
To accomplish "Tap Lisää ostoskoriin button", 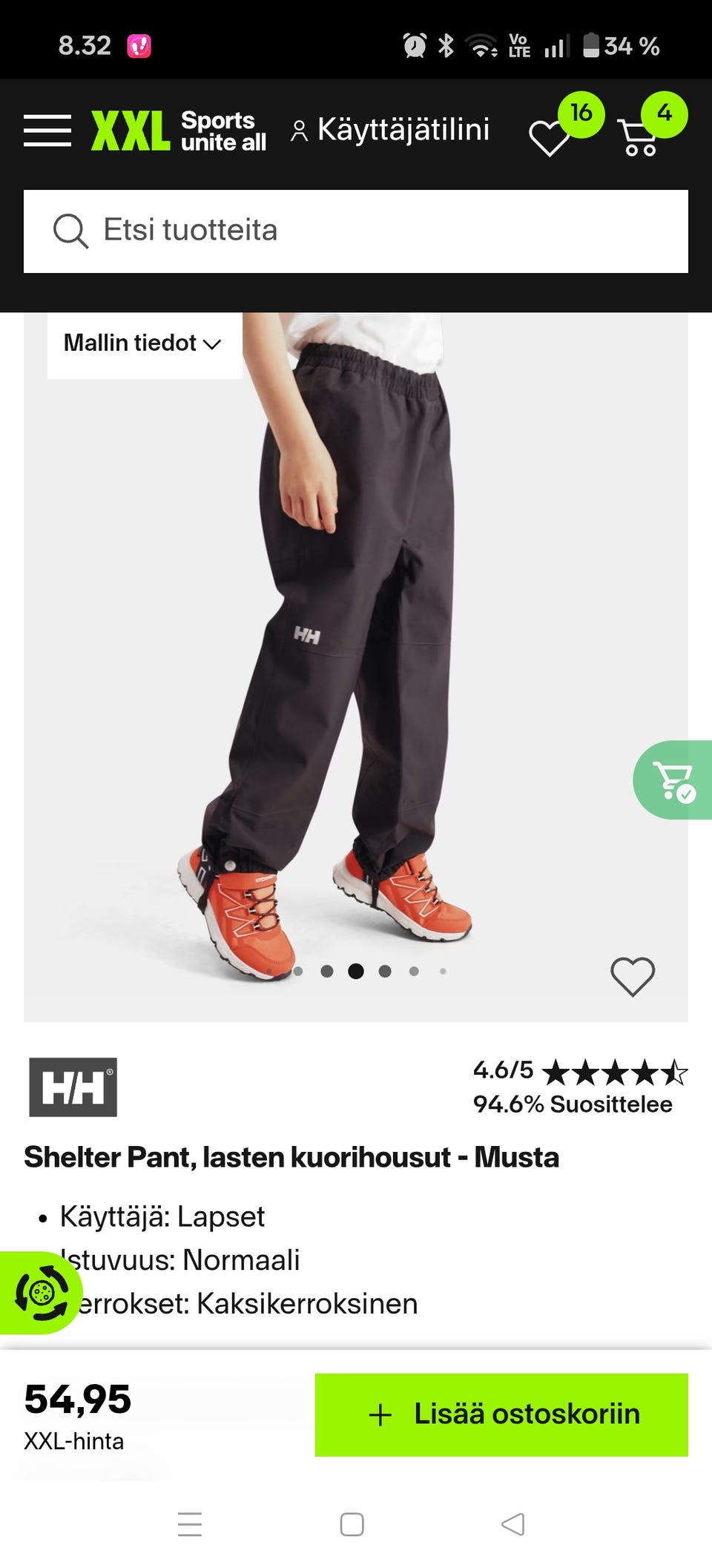I will (x=501, y=1414).
